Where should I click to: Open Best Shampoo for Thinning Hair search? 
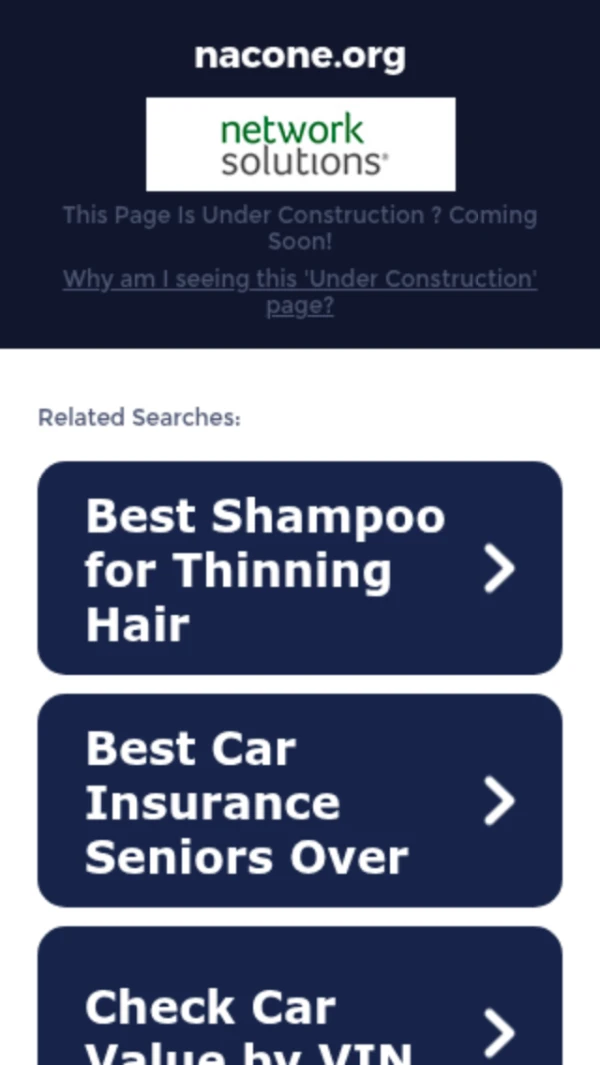299,568
